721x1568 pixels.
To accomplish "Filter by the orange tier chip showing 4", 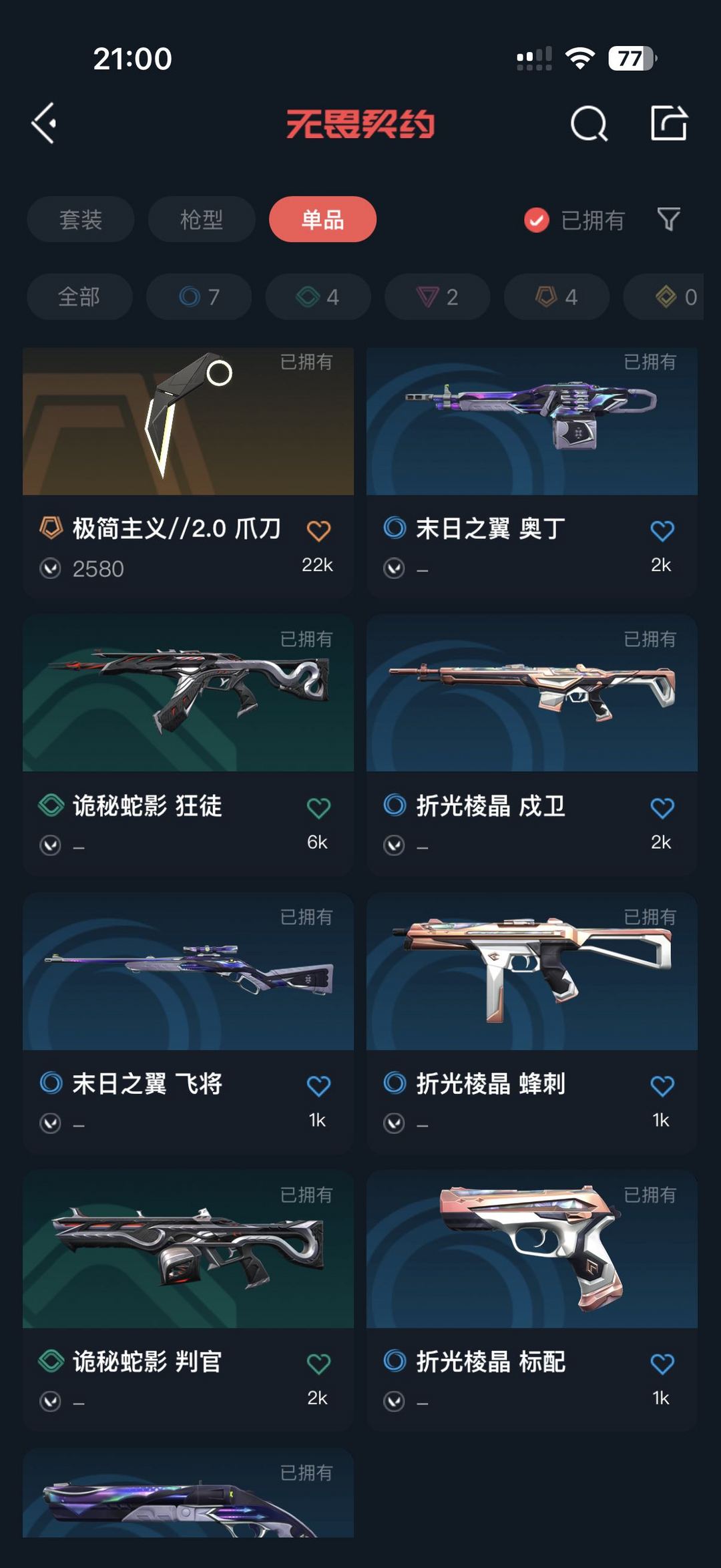I will point(557,297).
